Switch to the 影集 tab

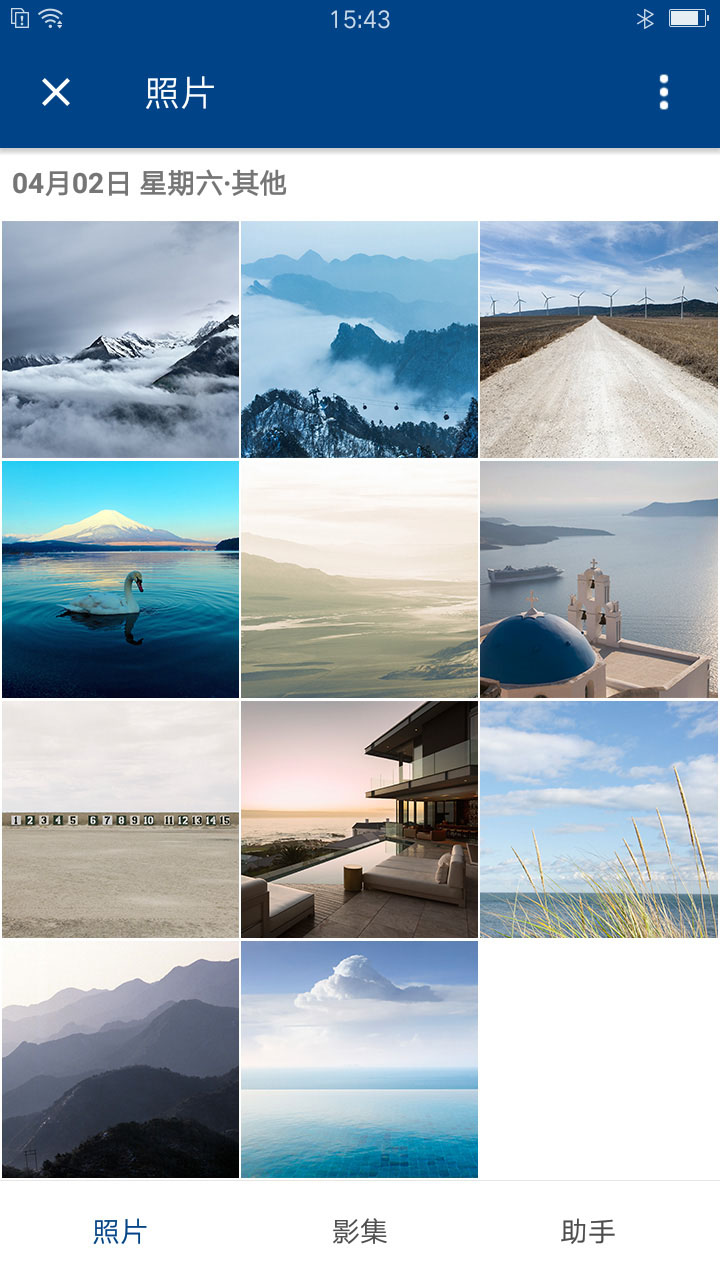pyautogui.click(x=360, y=1231)
